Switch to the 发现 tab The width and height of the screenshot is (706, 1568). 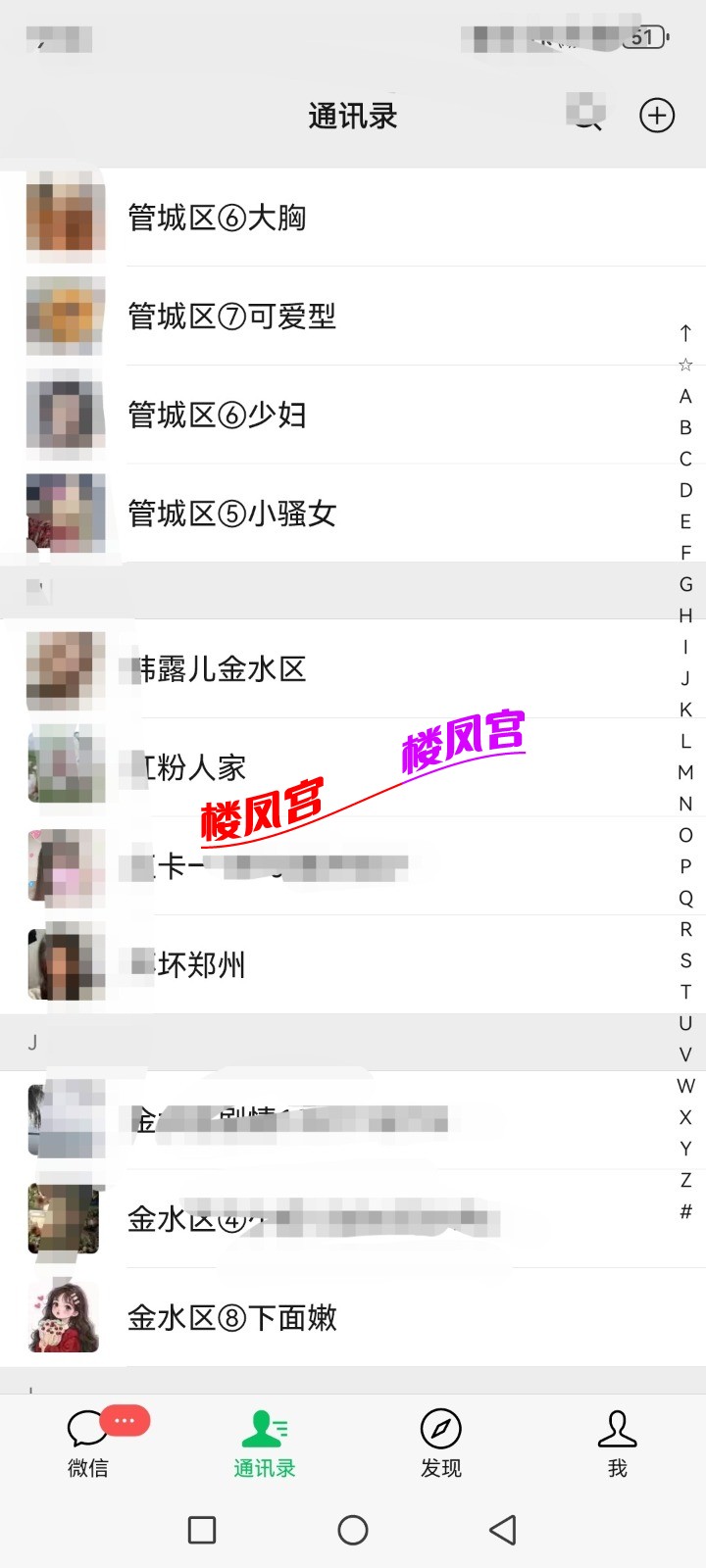click(440, 1443)
